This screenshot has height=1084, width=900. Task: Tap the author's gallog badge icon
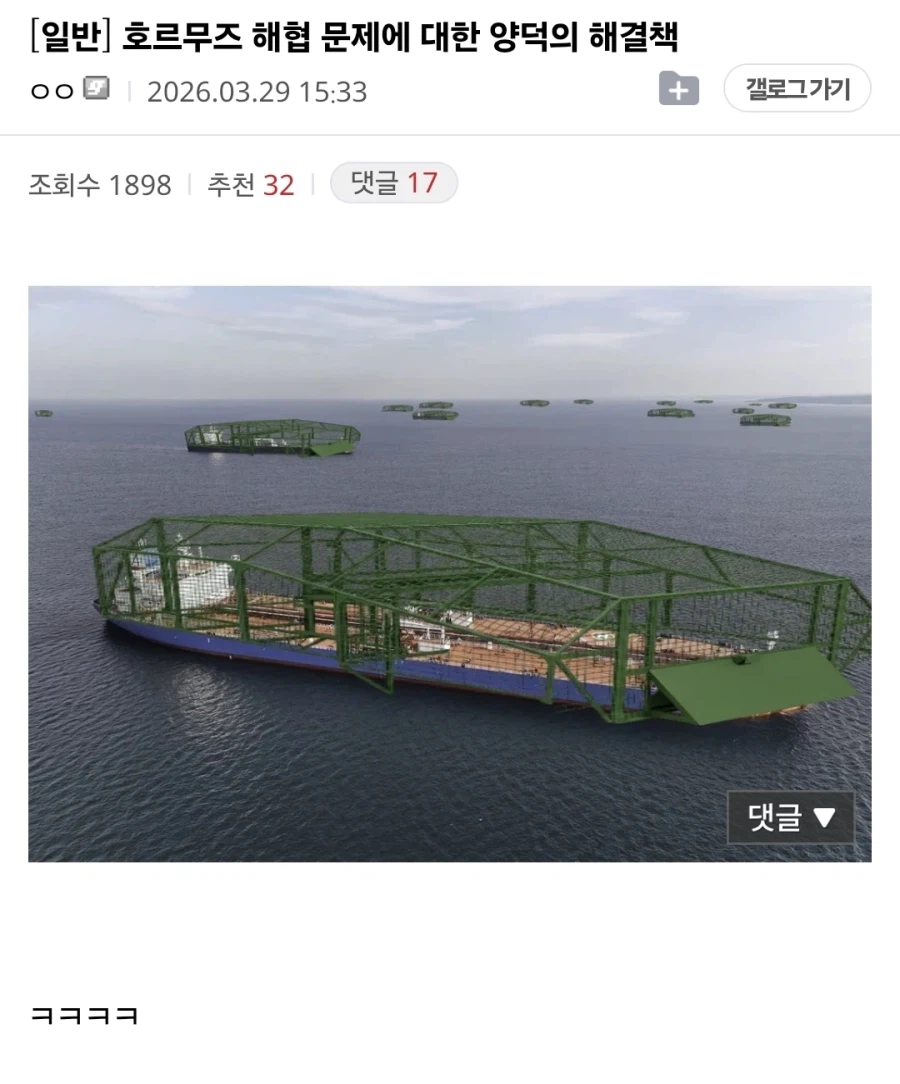pos(97,89)
